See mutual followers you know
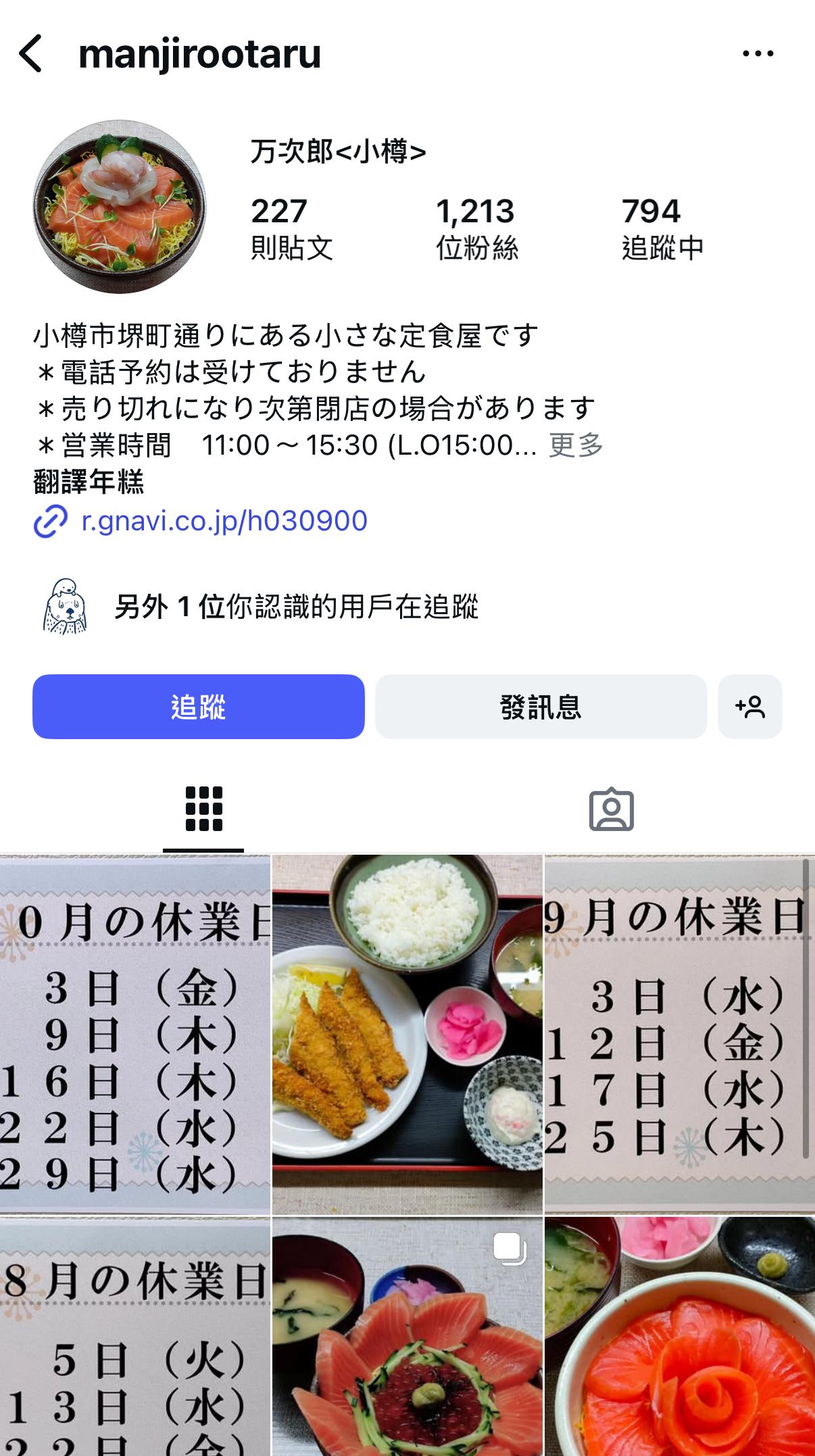Image resolution: width=815 pixels, height=1456 pixels. click(296, 607)
